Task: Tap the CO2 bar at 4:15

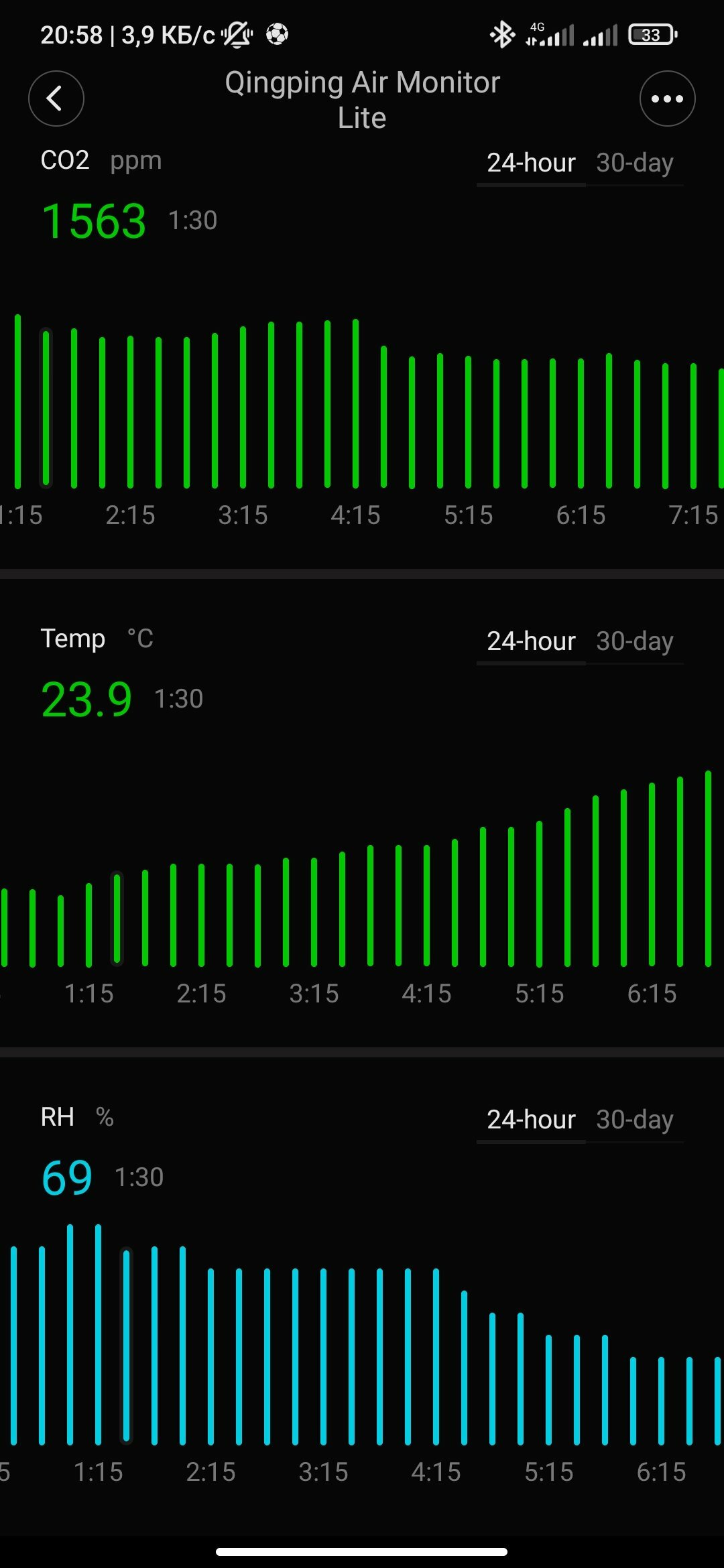Action: [355, 403]
